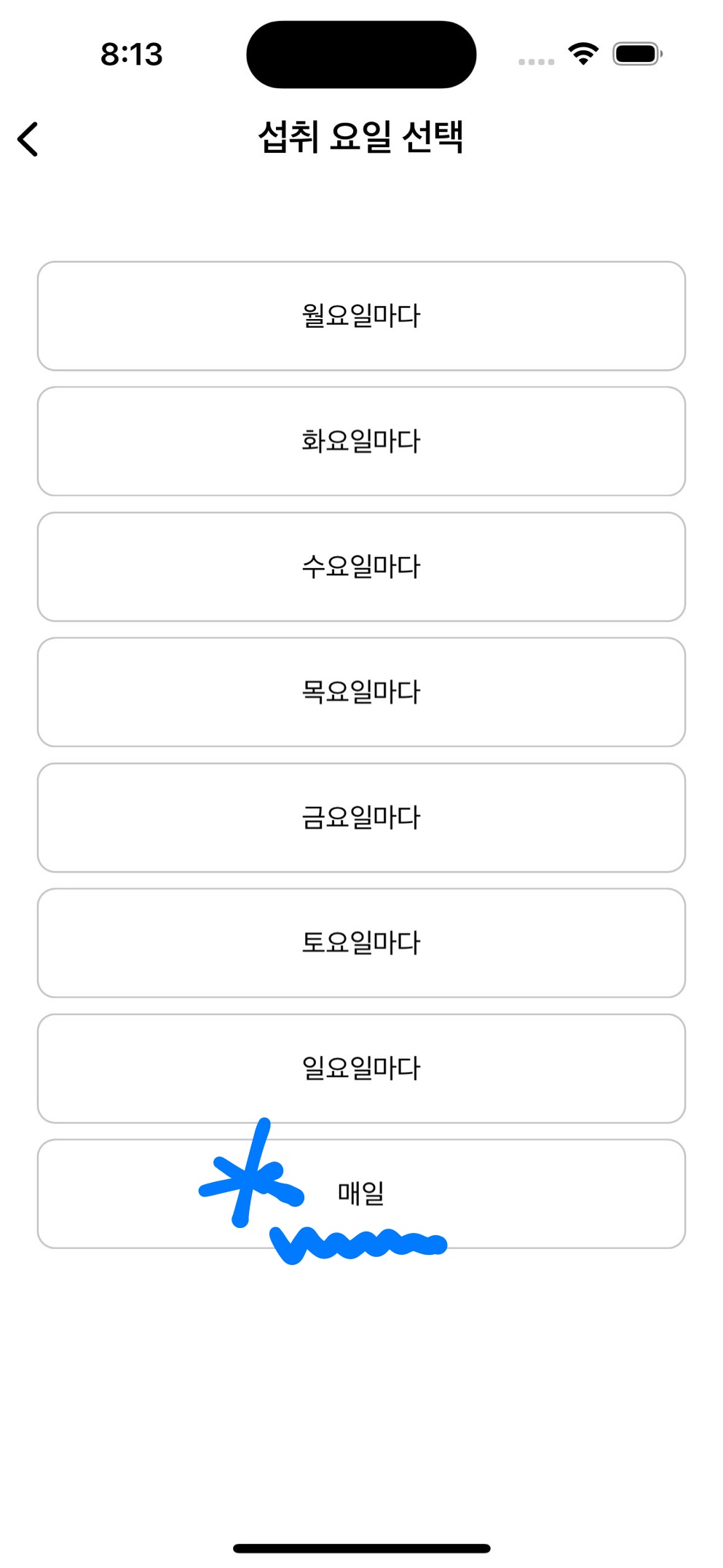
Task: Pick 수요일마다 from the list
Action: tap(361, 567)
